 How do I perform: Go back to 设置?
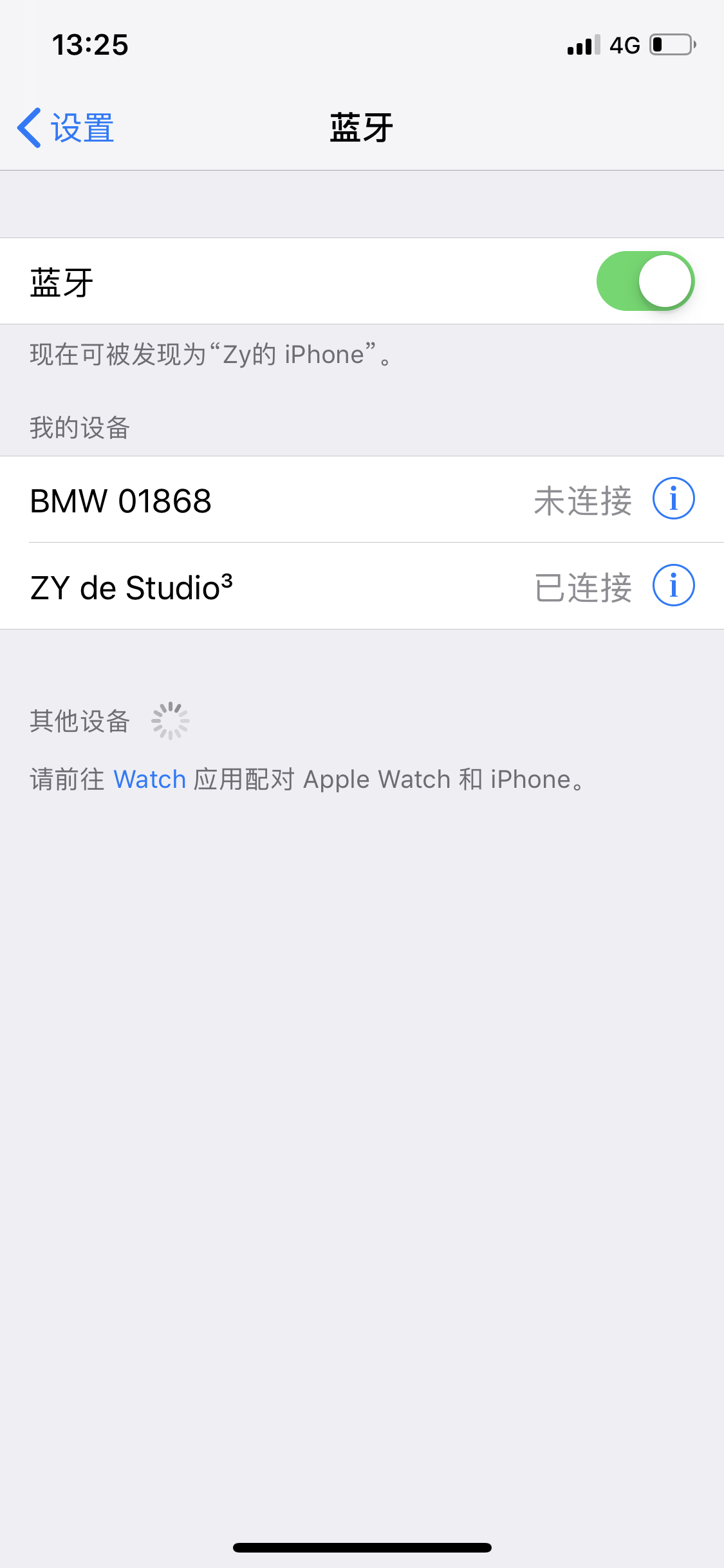[66, 127]
